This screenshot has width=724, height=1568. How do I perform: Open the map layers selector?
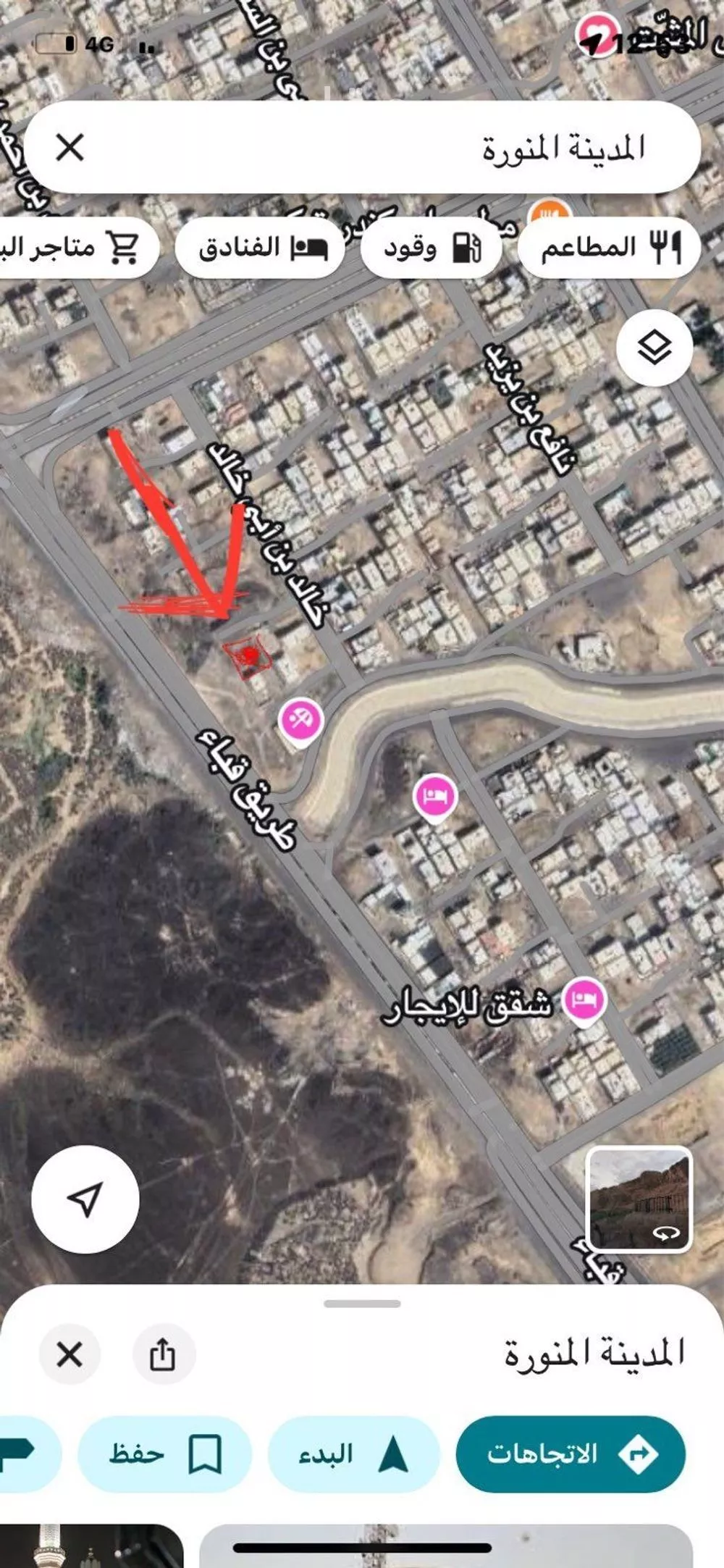pyautogui.click(x=654, y=348)
